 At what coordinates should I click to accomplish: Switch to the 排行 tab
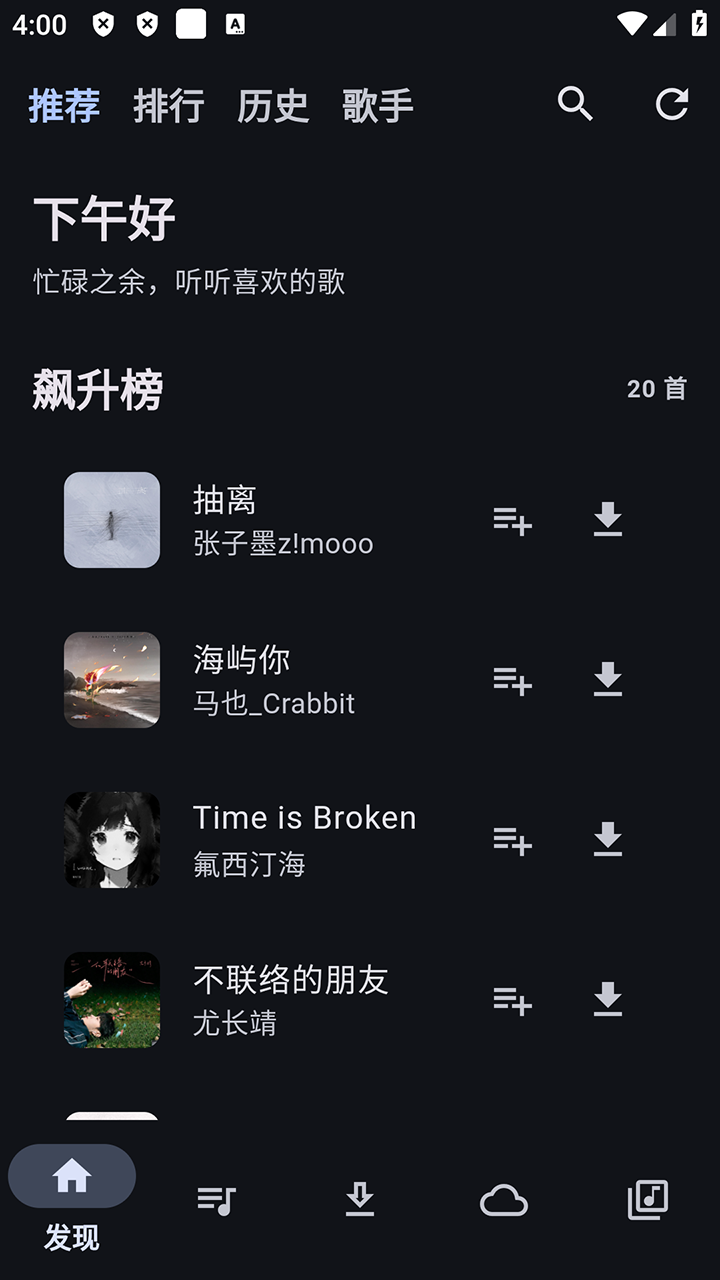168,106
